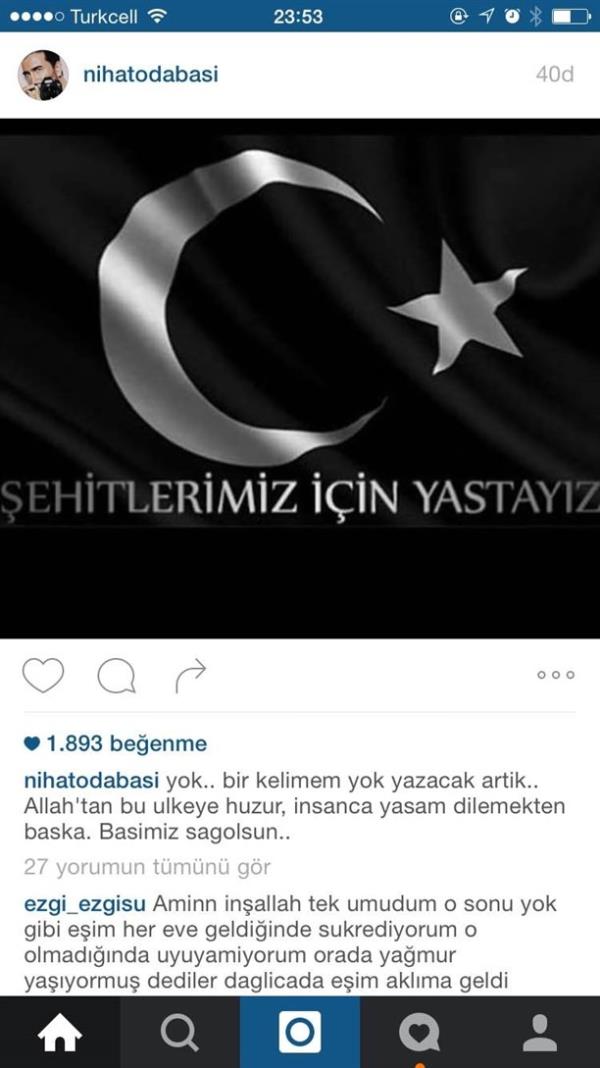View the 1.893 beğenme likes list
This screenshot has height=1068, width=600.
pos(115,744)
